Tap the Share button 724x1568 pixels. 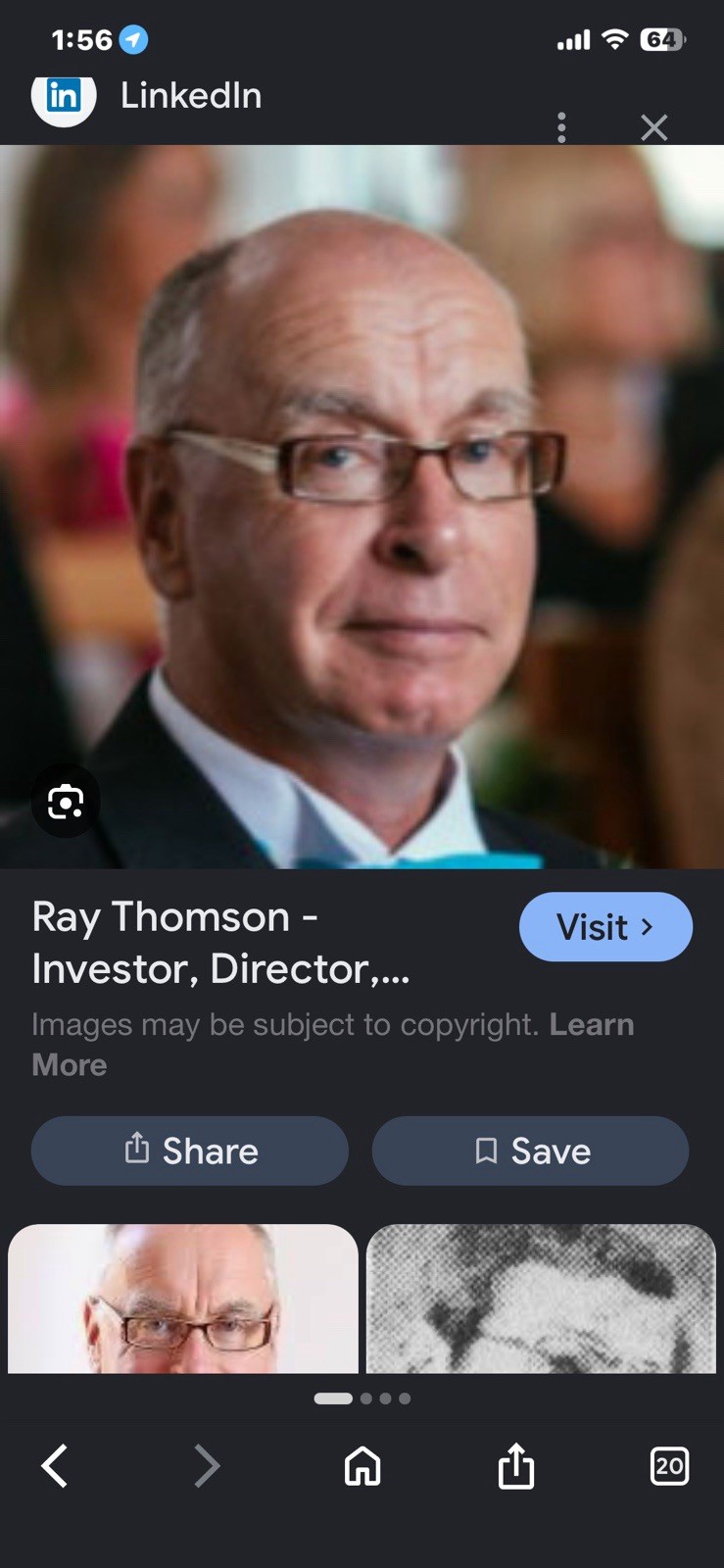click(x=190, y=1151)
